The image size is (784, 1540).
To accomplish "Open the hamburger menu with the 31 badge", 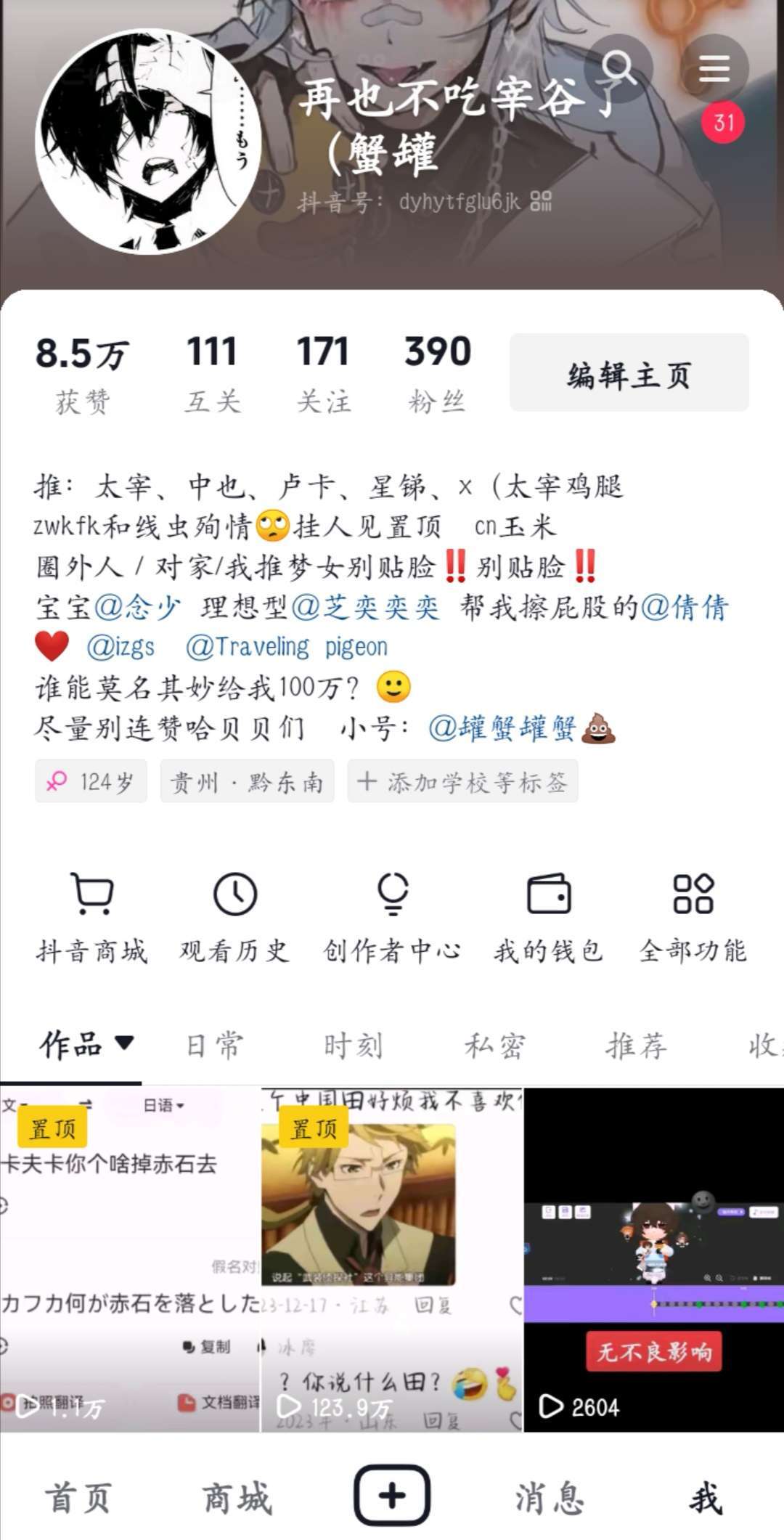I will [714, 68].
